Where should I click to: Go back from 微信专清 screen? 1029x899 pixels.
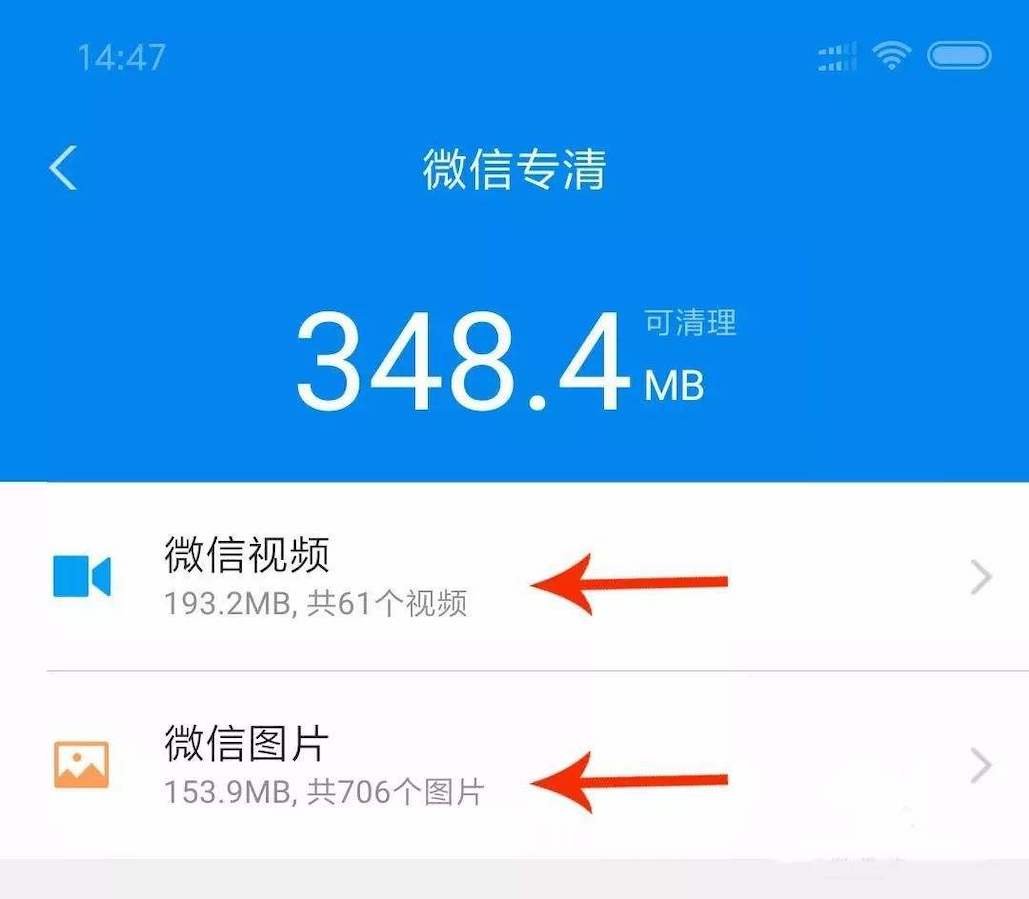click(x=63, y=168)
